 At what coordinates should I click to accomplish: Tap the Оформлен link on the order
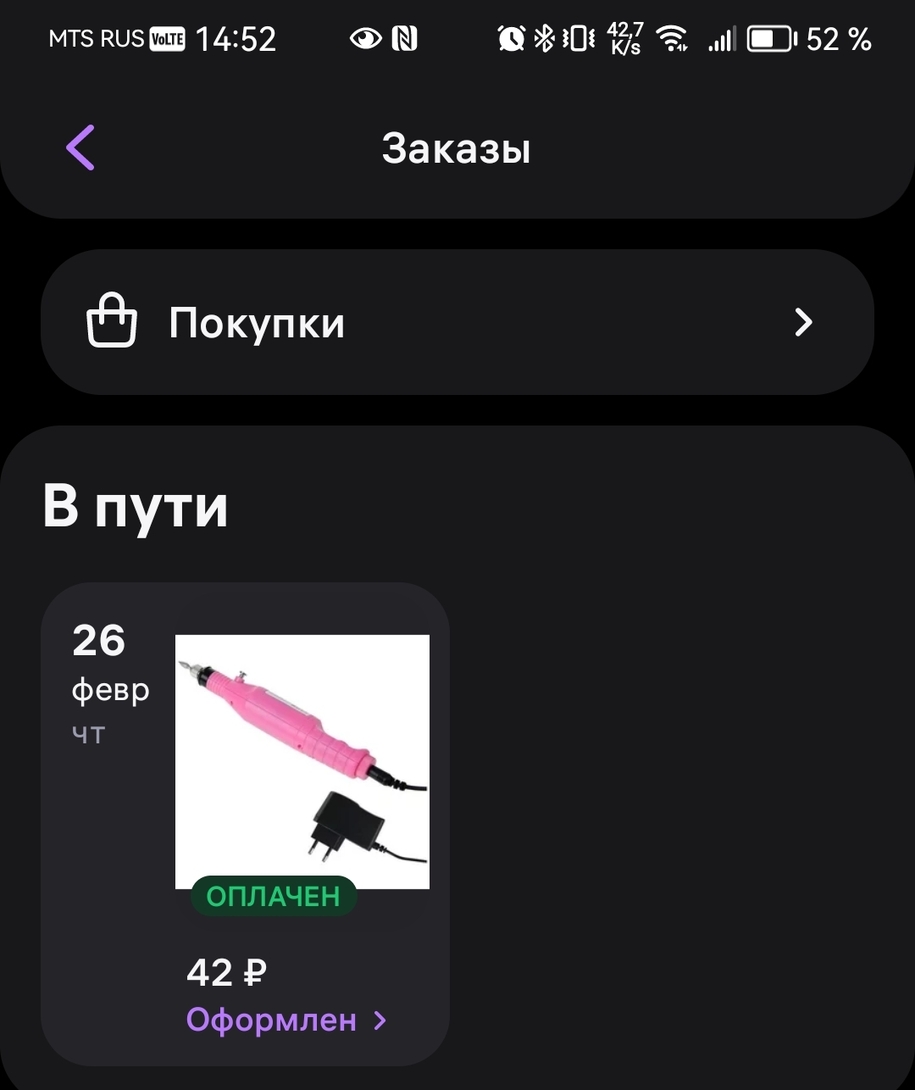click(x=272, y=1019)
